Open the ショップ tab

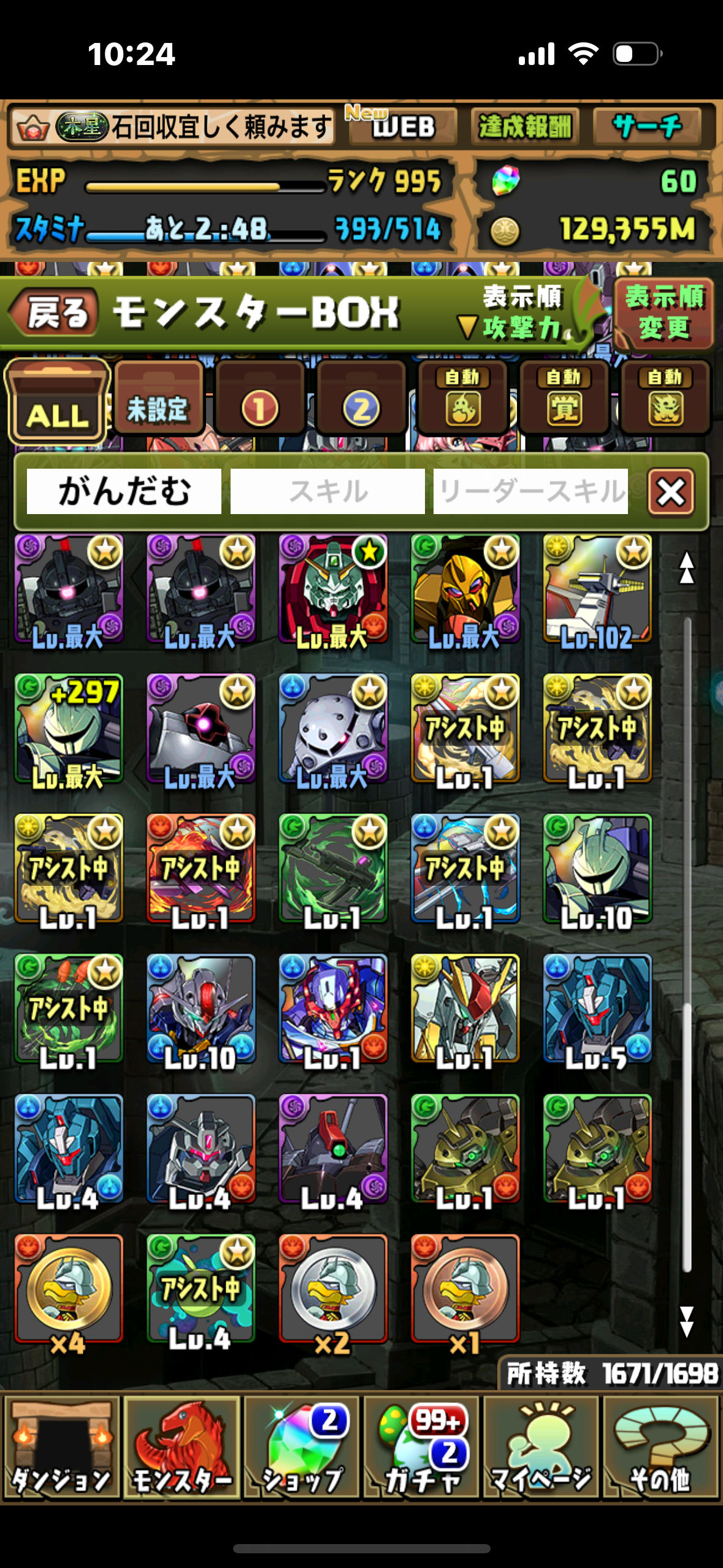[302, 1447]
